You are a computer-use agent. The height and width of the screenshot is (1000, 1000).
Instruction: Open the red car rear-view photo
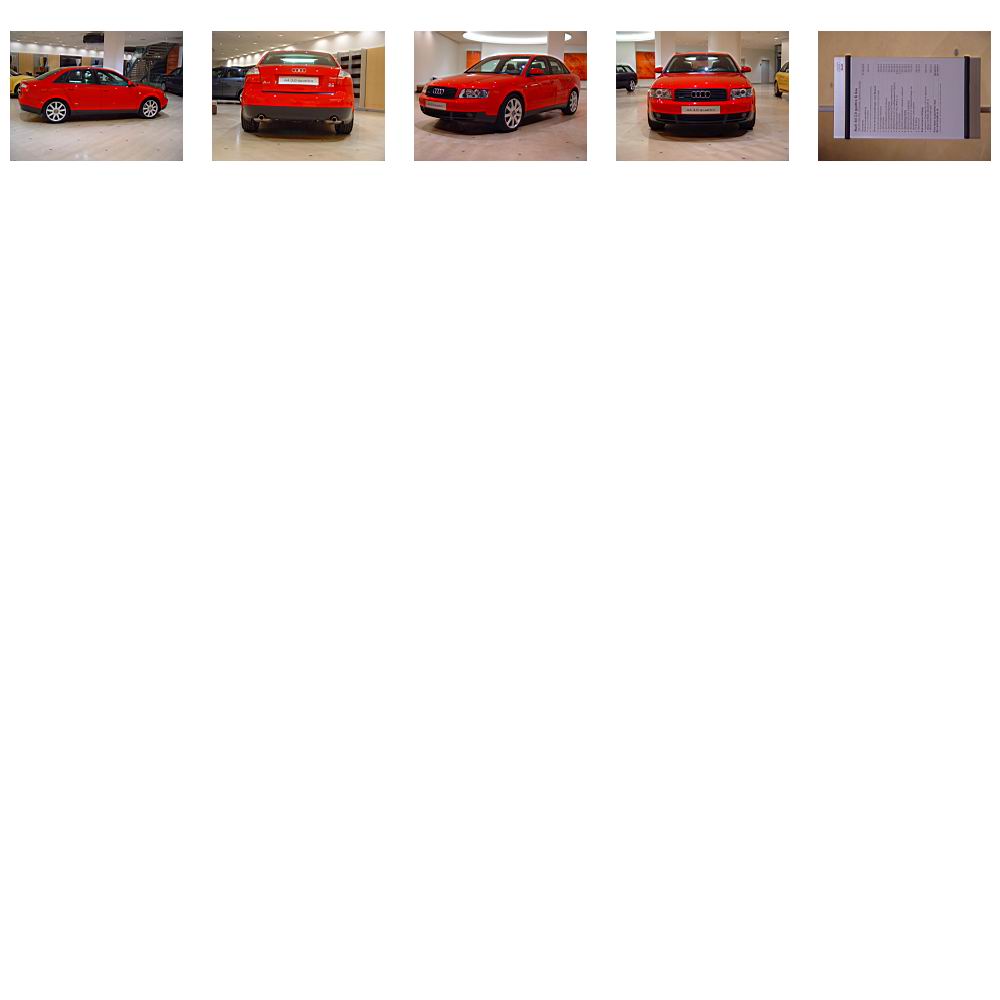click(x=298, y=96)
